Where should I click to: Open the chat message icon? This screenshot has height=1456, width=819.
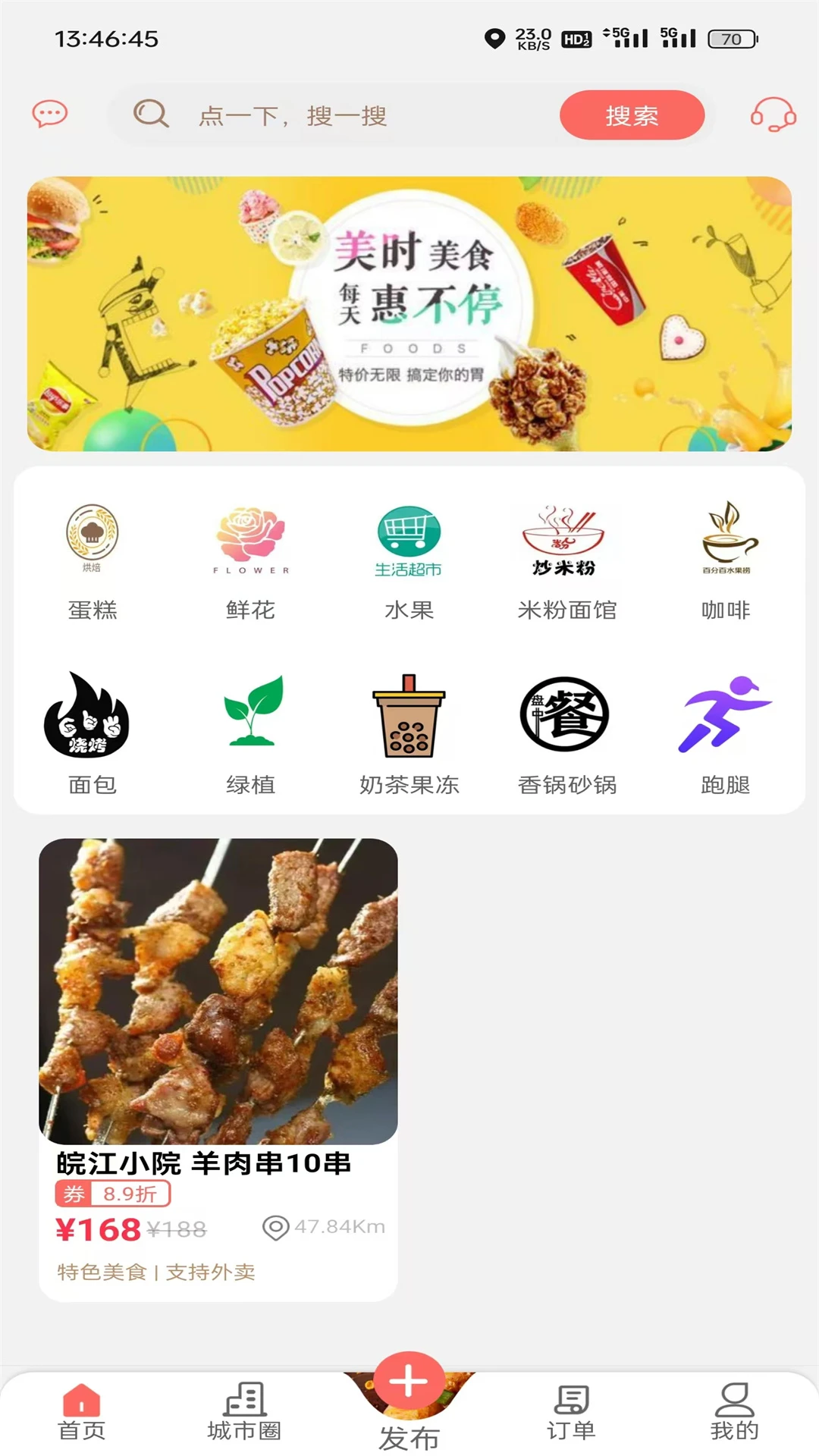click(50, 115)
